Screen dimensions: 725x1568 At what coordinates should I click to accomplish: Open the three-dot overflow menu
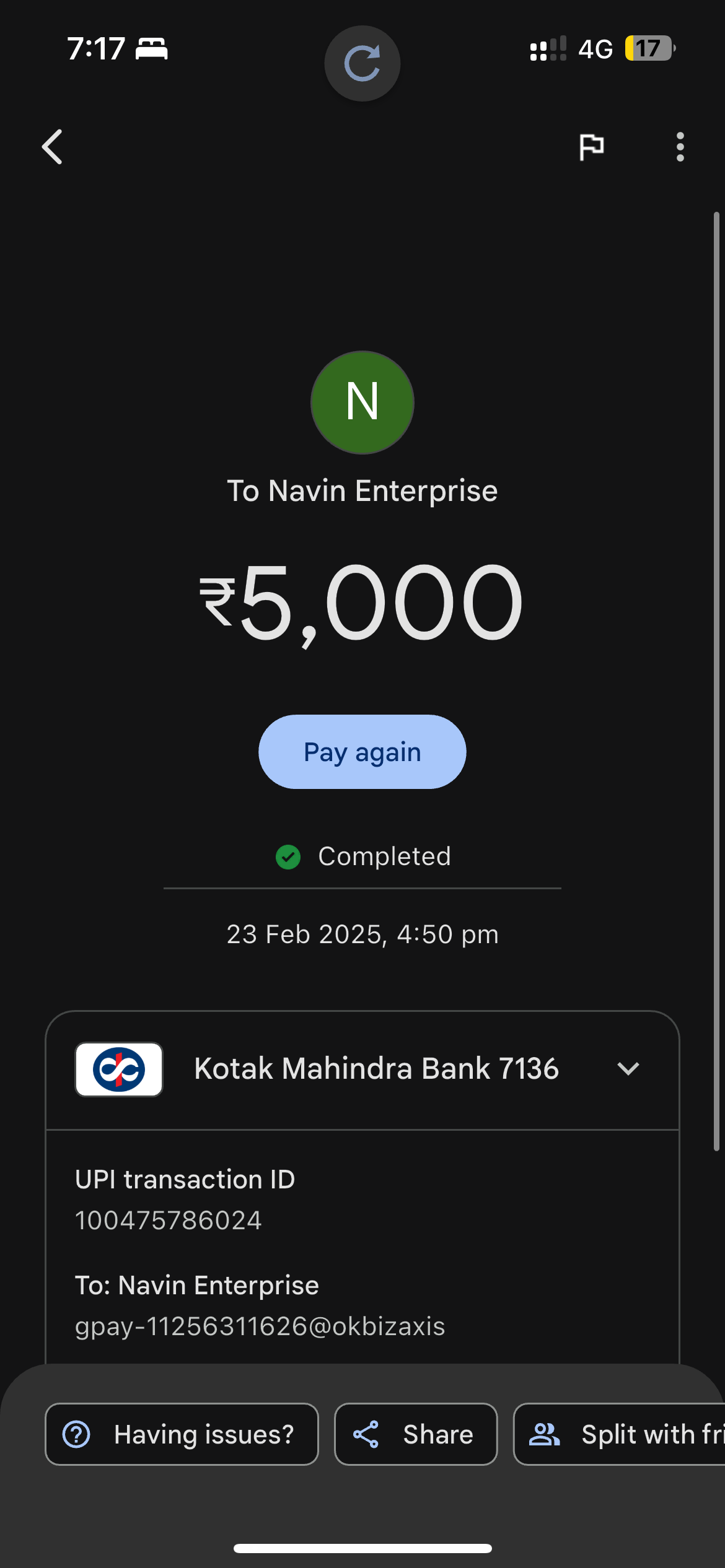tap(680, 147)
